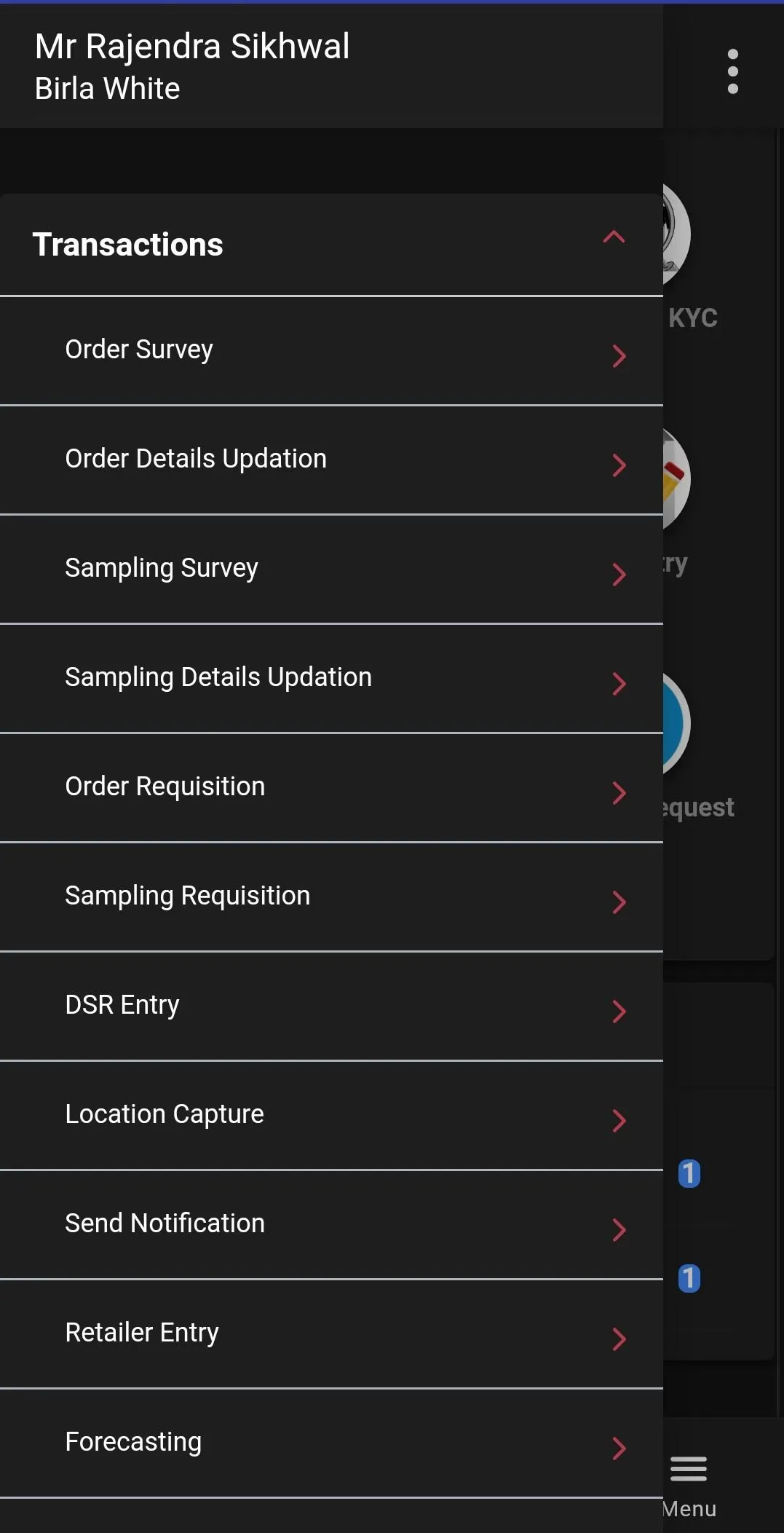Choose Order Requisition
This screenshot has width=784, height=1533.
(x=331, y=788)
